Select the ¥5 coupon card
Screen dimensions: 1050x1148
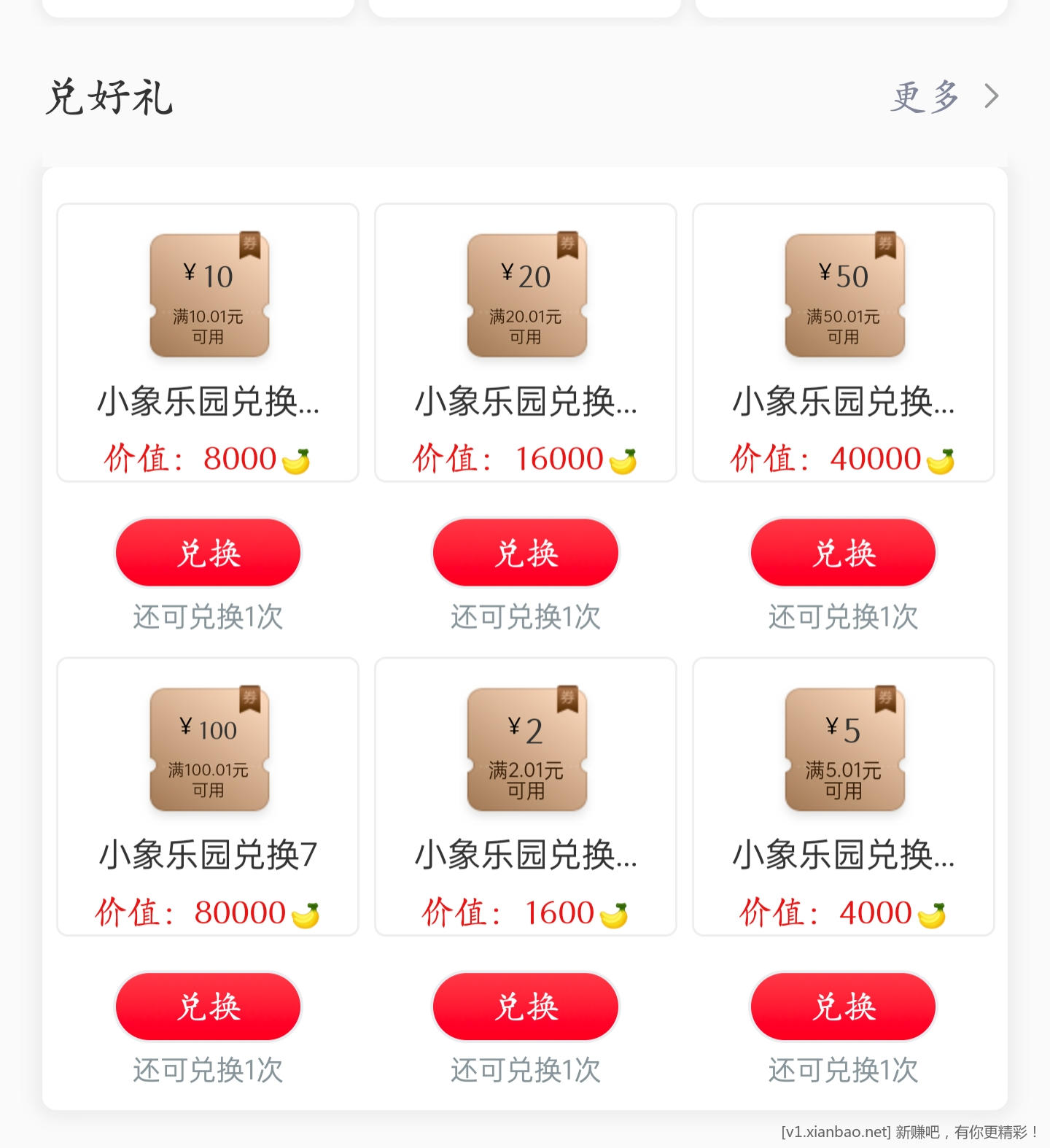pos(843,796)
